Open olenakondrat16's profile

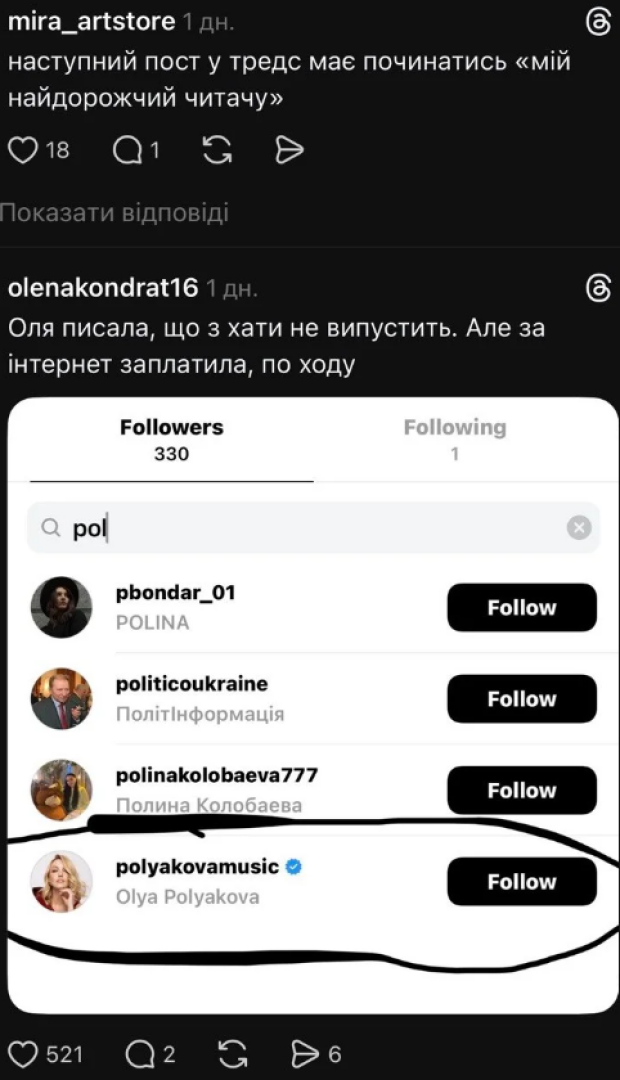102,289
